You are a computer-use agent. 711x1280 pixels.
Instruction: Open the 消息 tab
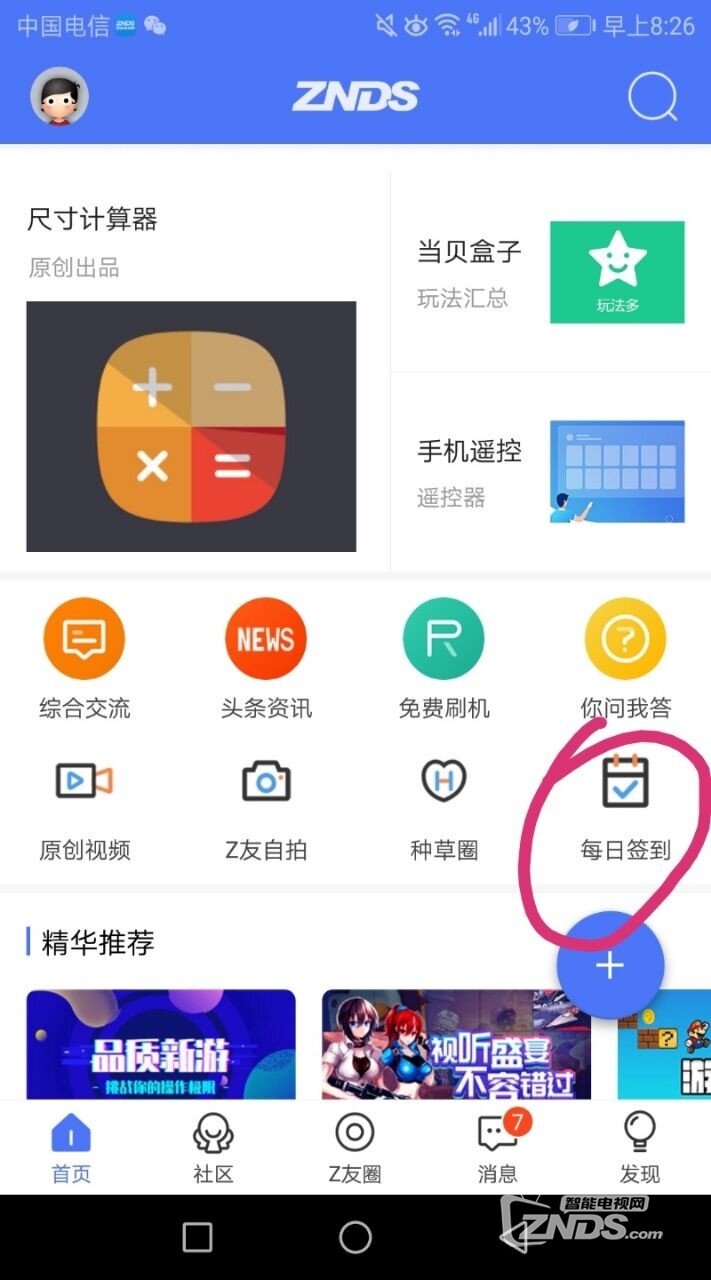coord(498,1148)
